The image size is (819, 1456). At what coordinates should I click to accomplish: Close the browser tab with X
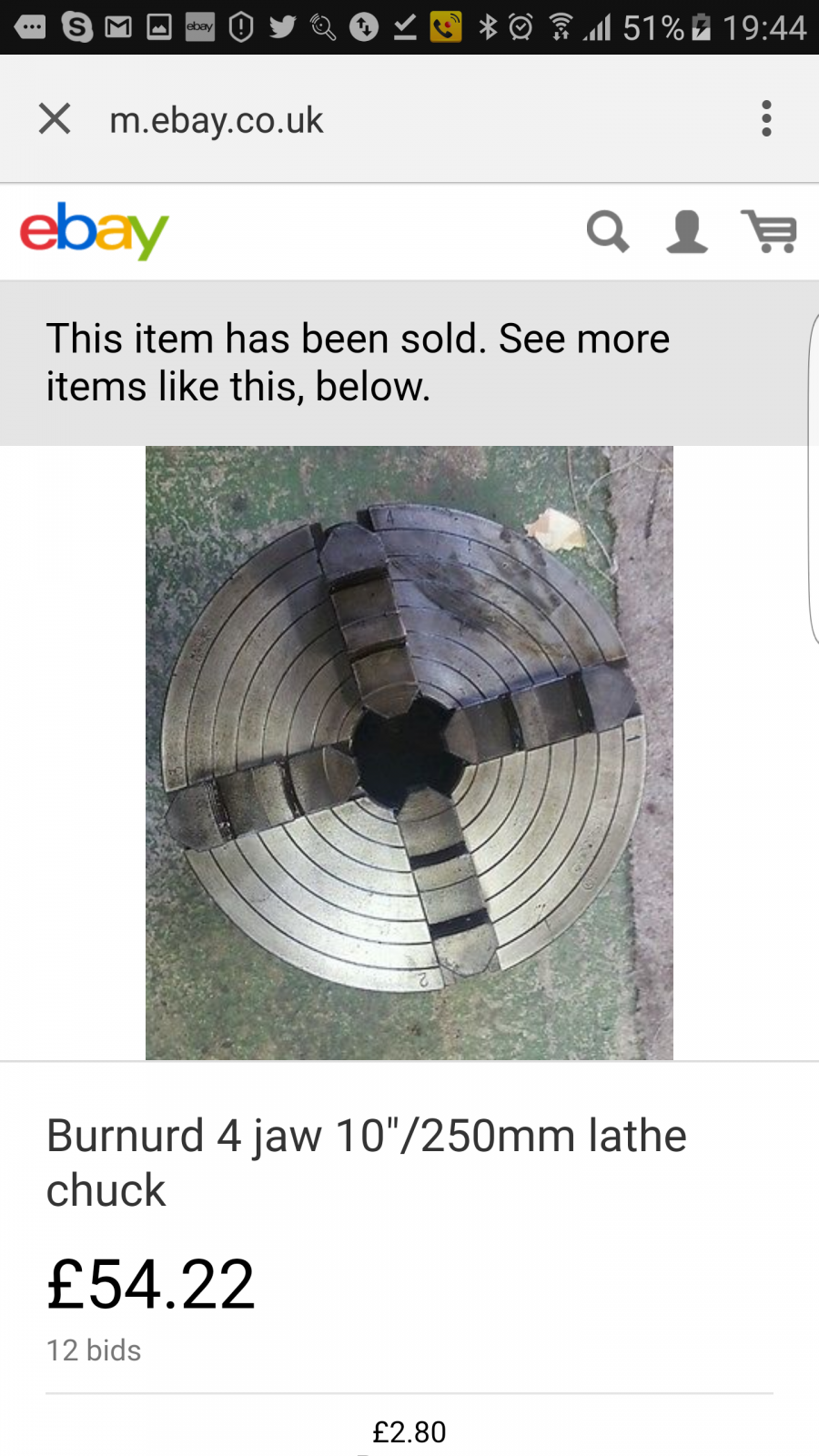click(55, 118)
